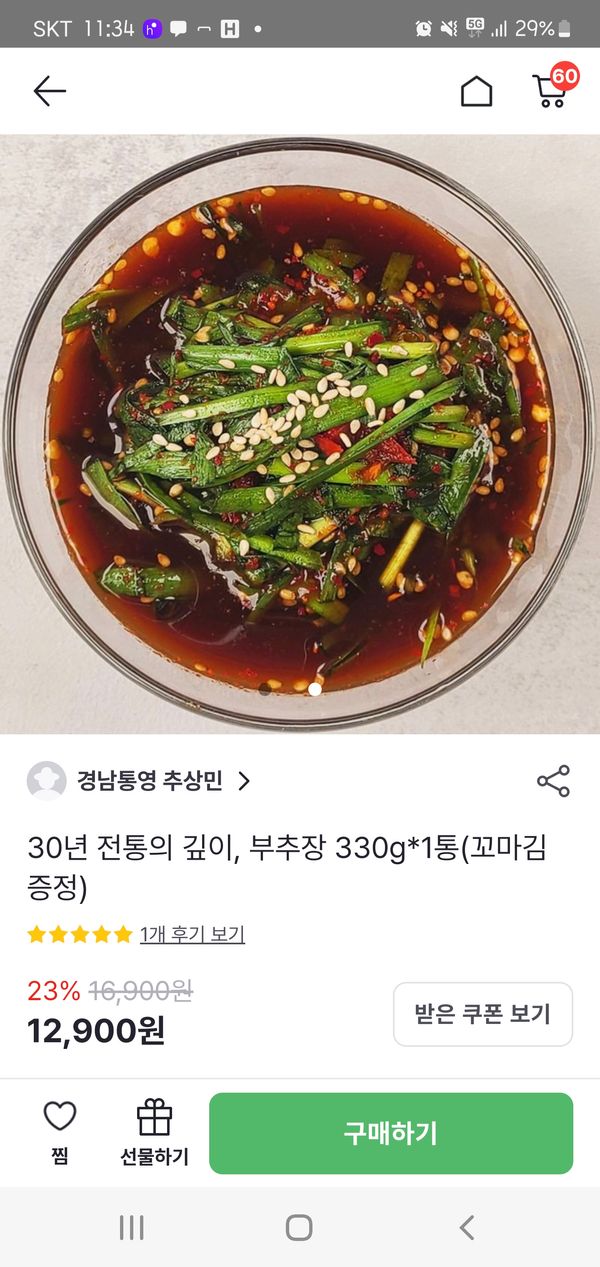Add product to 찜 wishlist

point(60,1133)
